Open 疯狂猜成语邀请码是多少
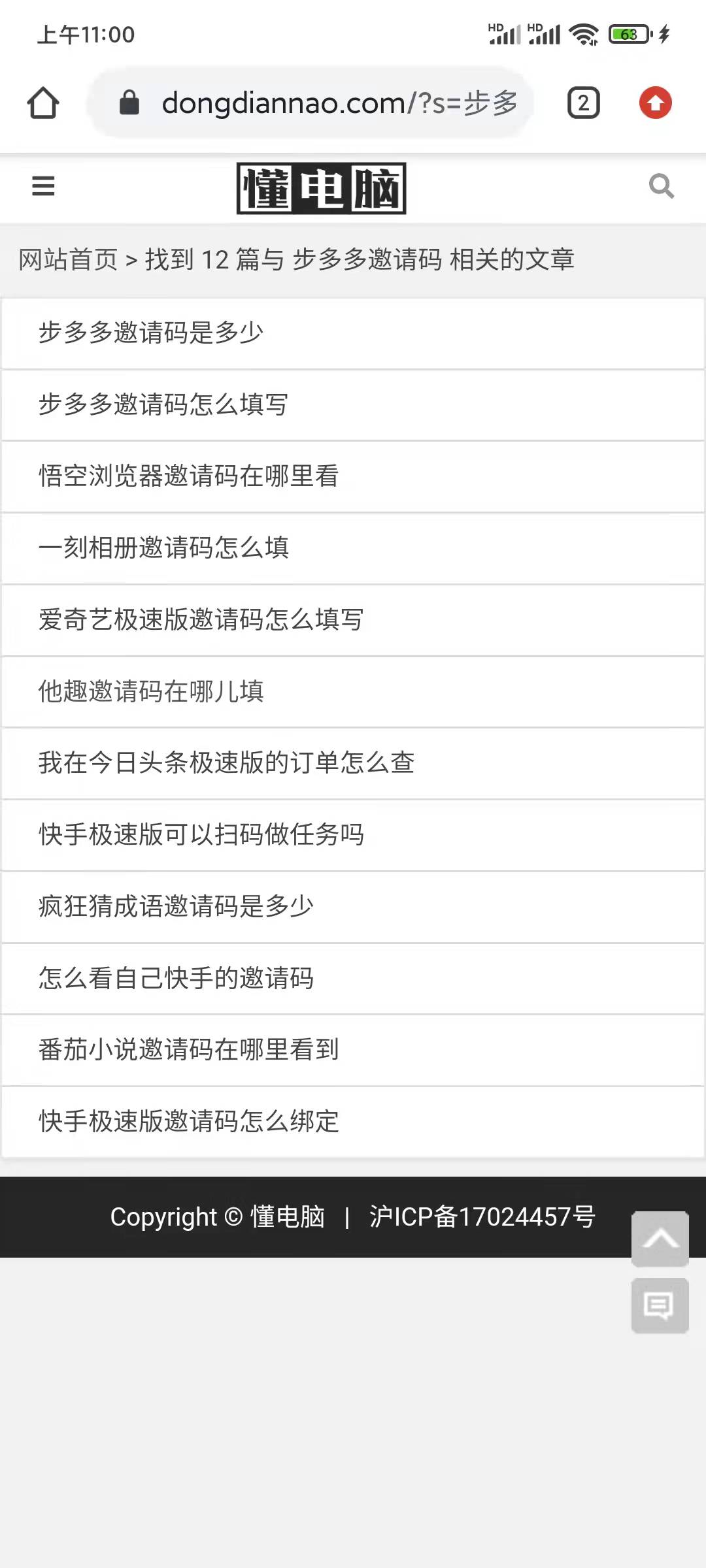The image size is (706, 1568). coord(175,907)
